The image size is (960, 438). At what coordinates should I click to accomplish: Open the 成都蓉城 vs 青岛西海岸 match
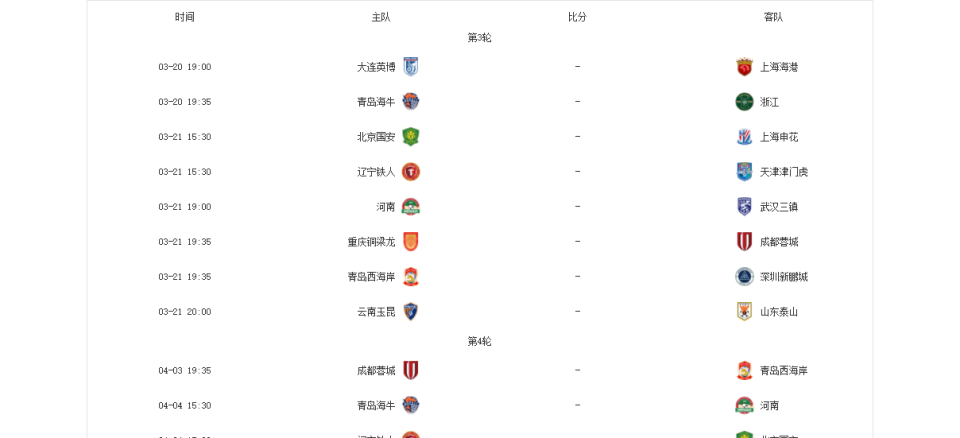click(x=577, y=371)
